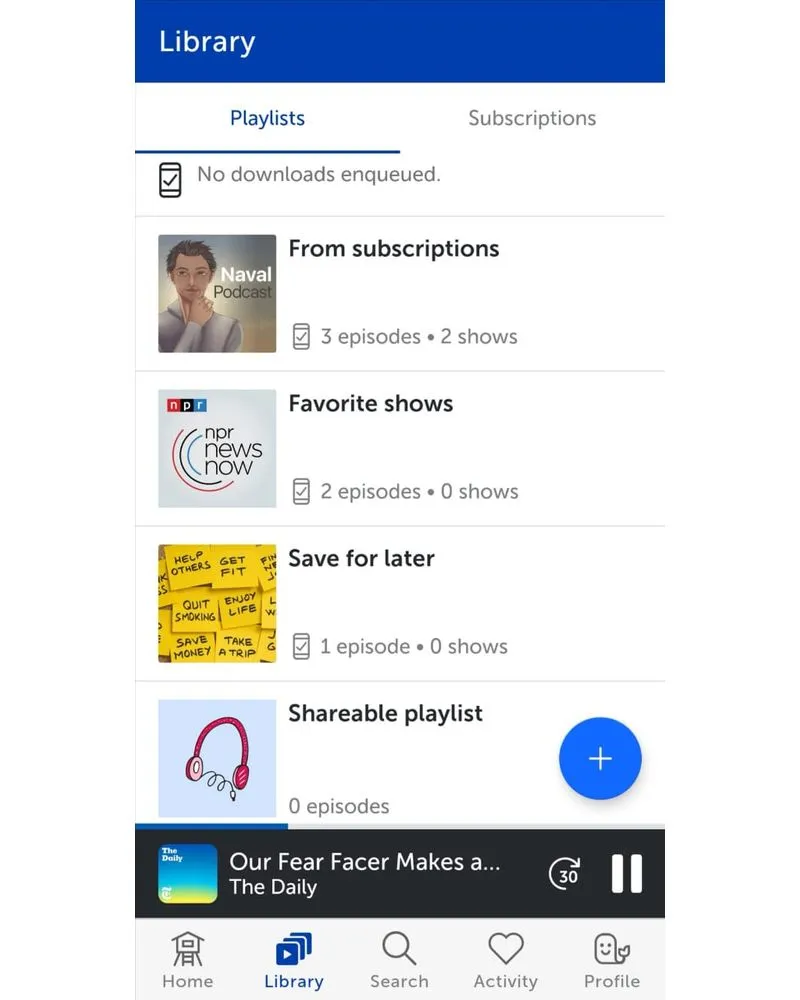Image resolution: width=800 pixels, height=1000 pixels.
Task: Select the Playlists tab
Action: click(x=267, y=118)
